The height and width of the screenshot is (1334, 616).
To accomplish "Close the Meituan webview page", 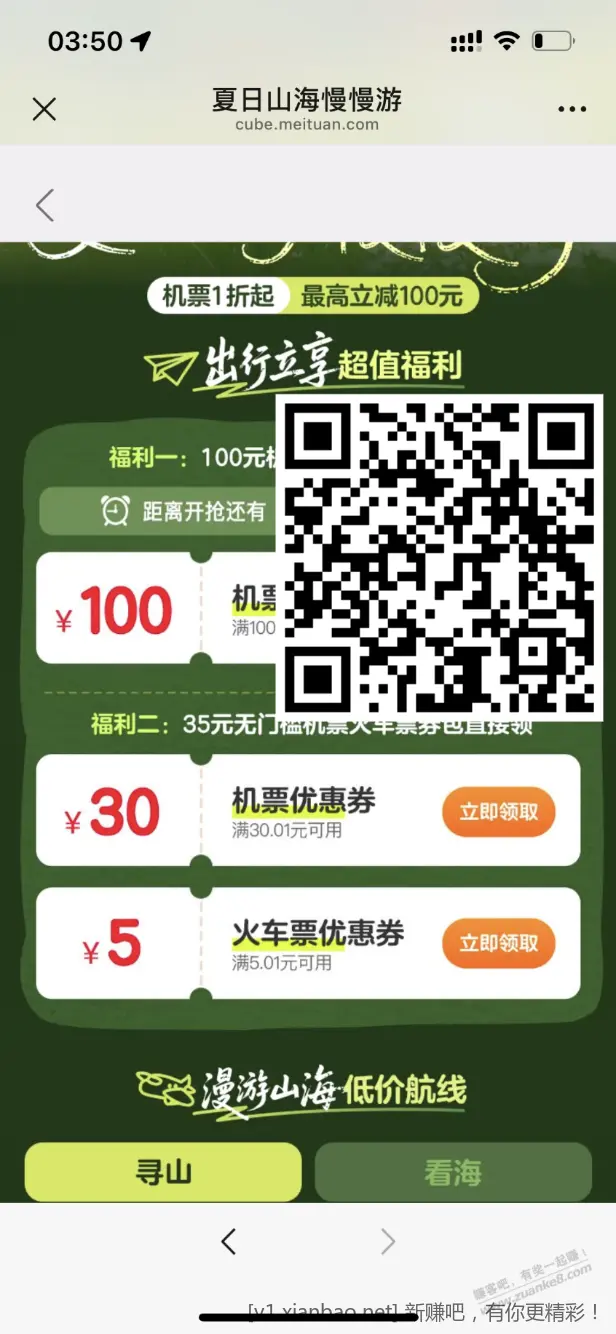I will point(44,109).
